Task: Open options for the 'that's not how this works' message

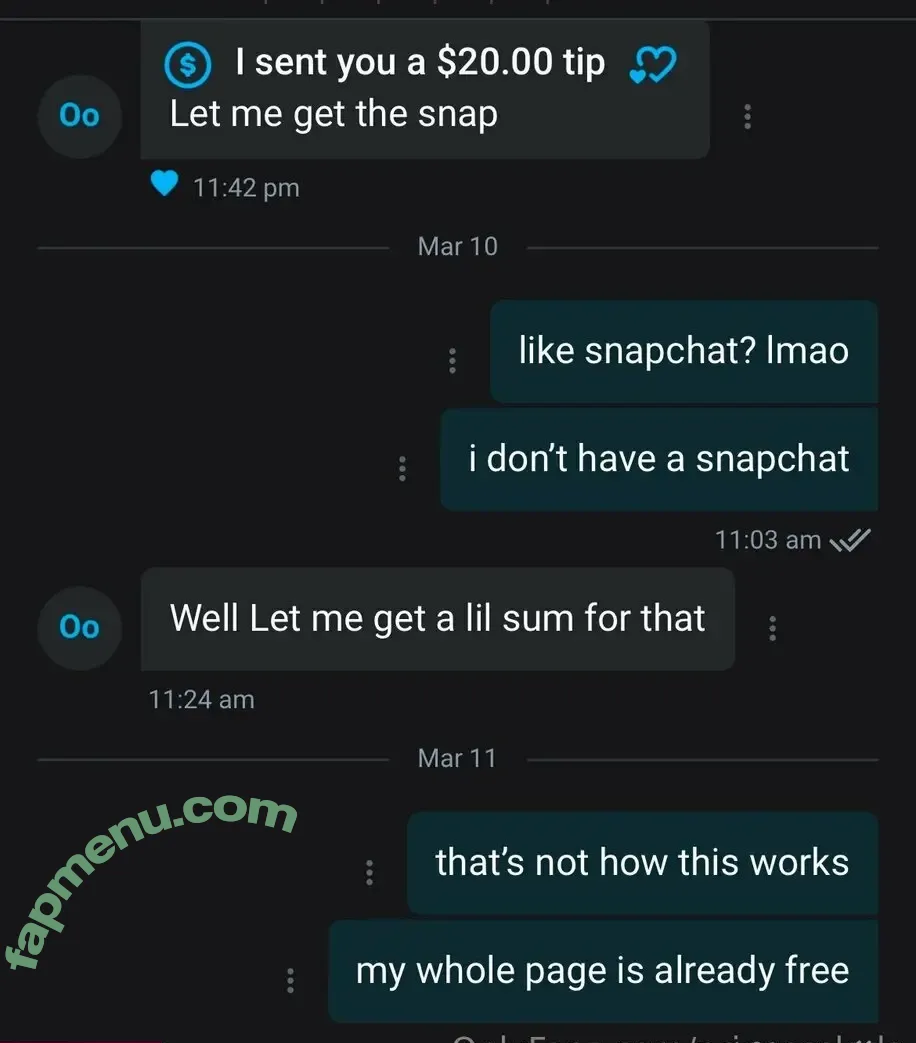Action: 369,873
